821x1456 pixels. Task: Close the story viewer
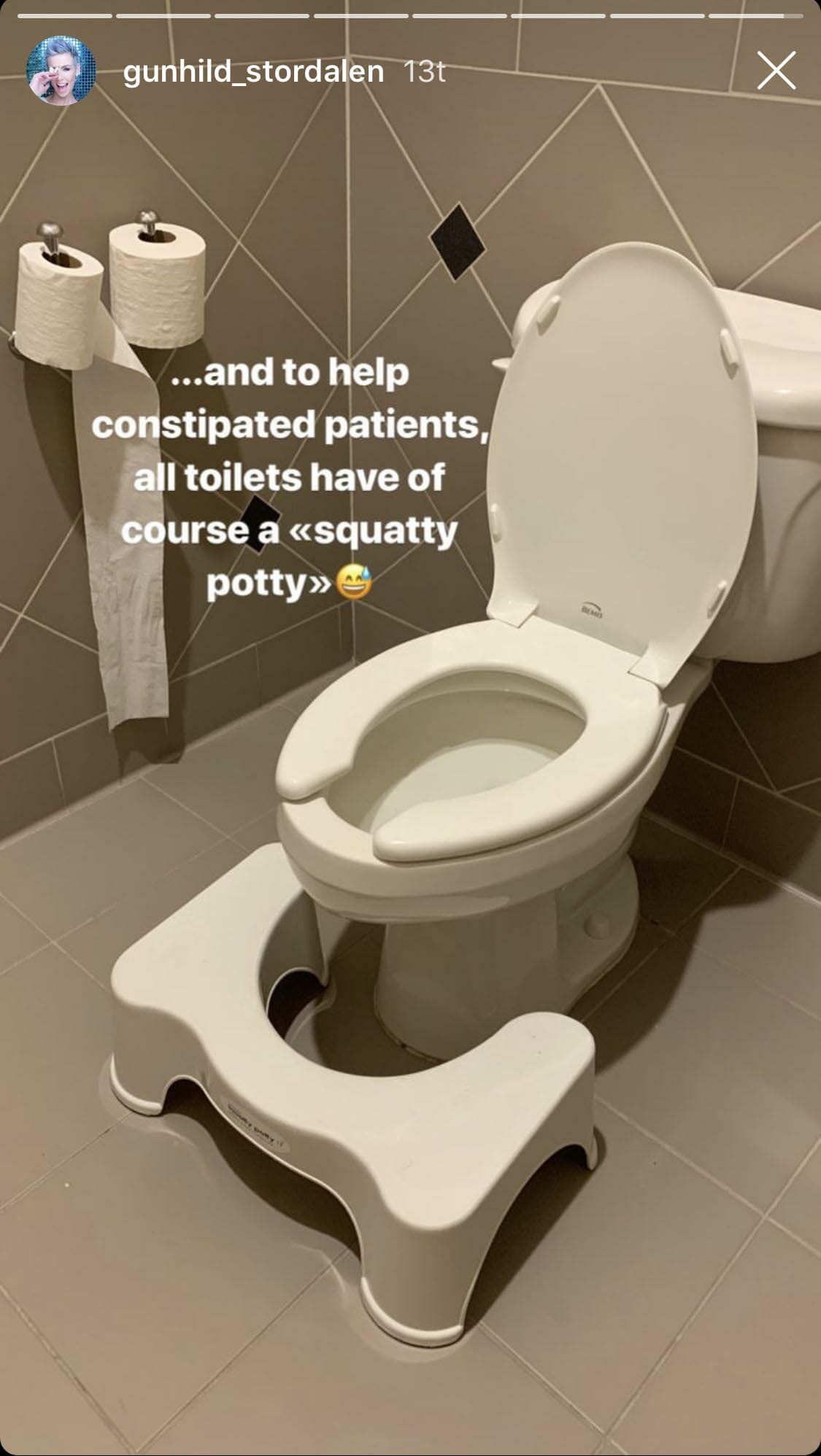coord(776,71)
